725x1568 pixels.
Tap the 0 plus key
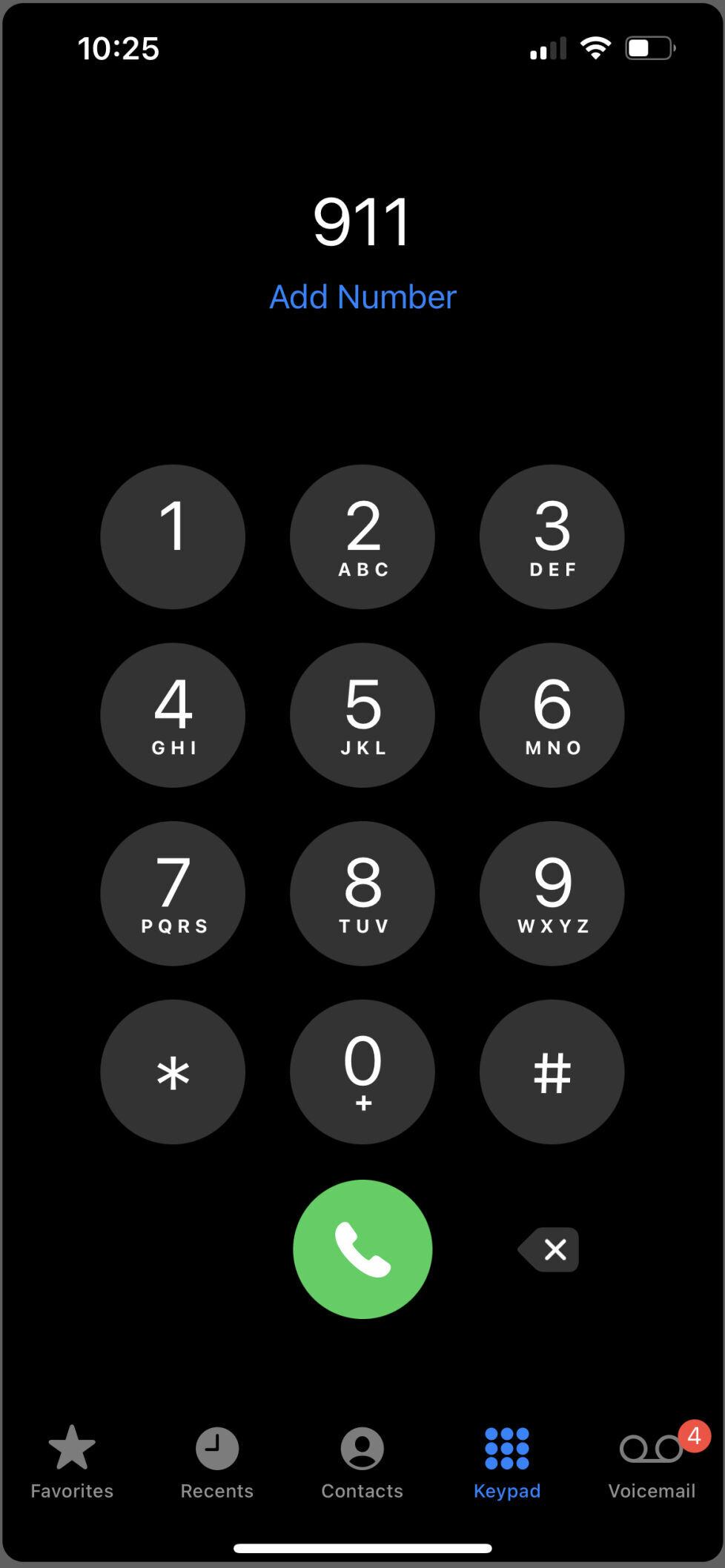tap(362, 1072)
